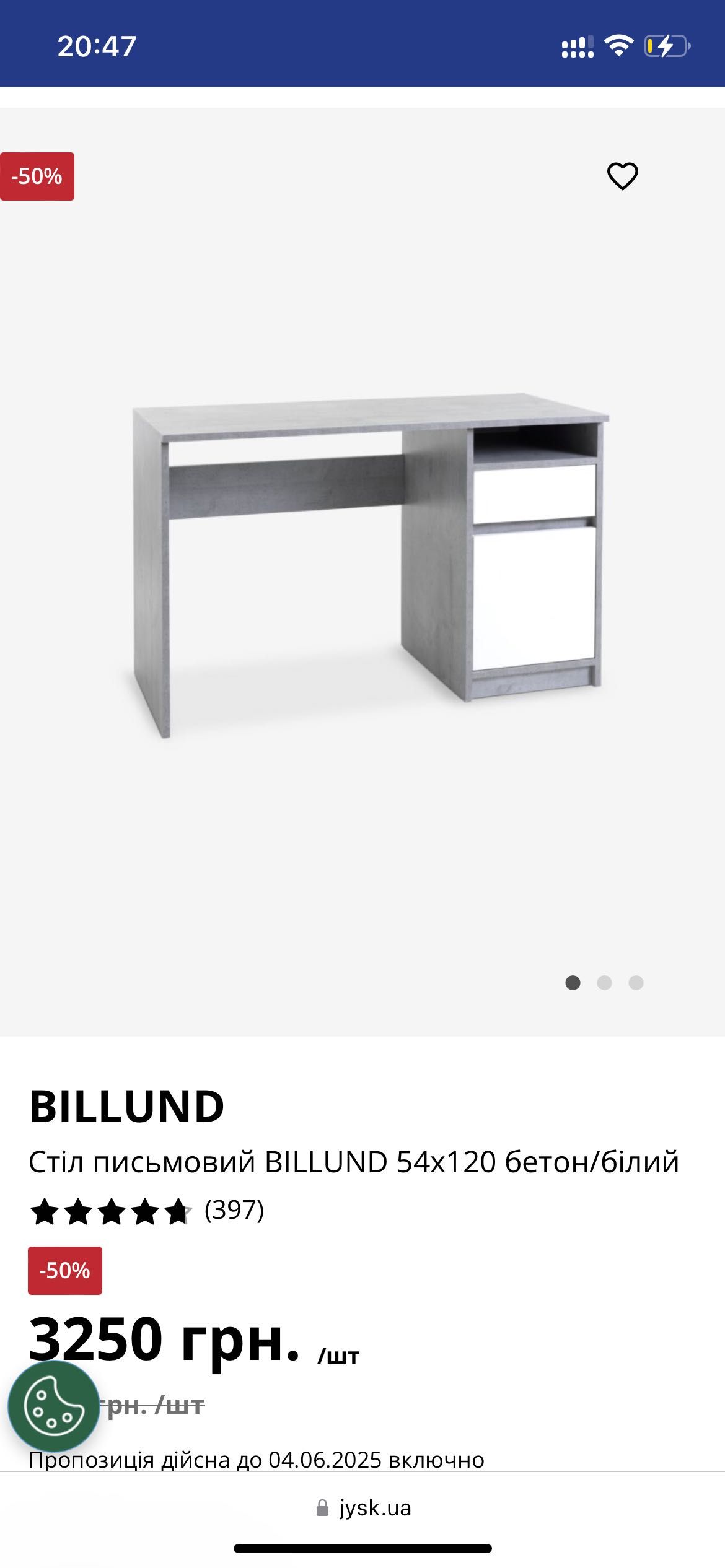Jump to the second product image dot
Image resolution: width=725 pixels, height=1568 pixels.
tap(604, 983)
